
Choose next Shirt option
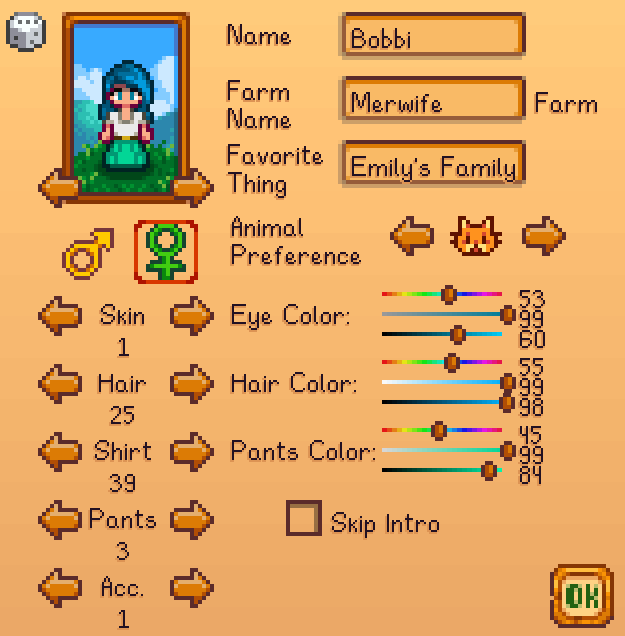(x=191, y=451)
